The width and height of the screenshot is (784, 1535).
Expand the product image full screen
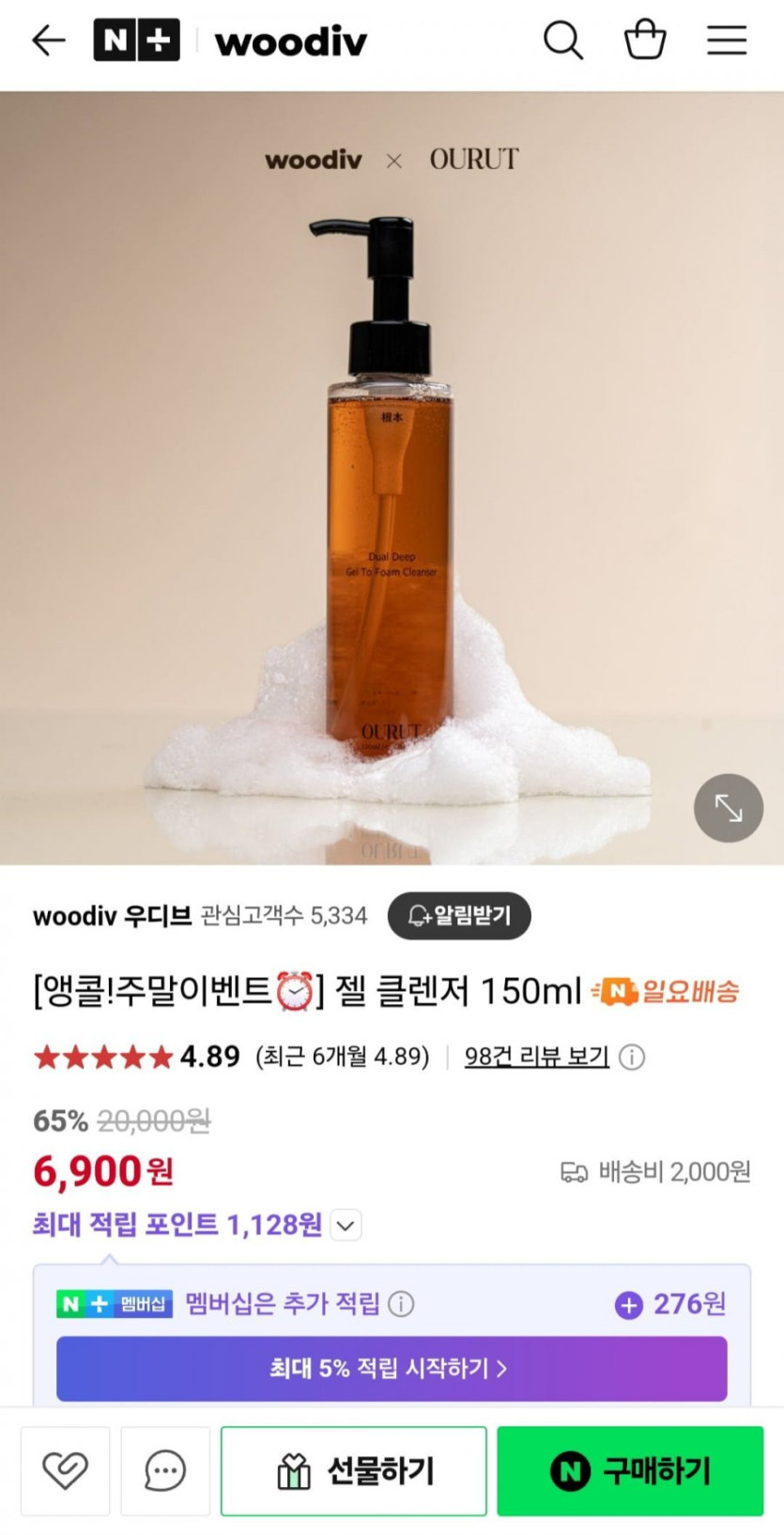[x=728, y=808]
